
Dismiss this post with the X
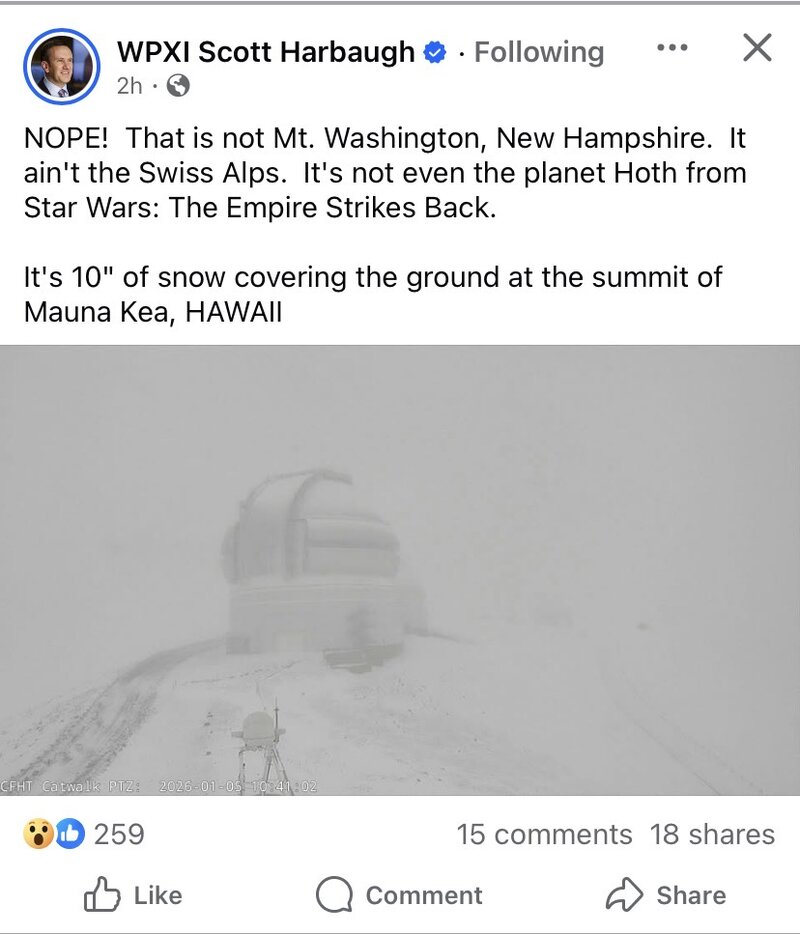click(x=757, y=47)
